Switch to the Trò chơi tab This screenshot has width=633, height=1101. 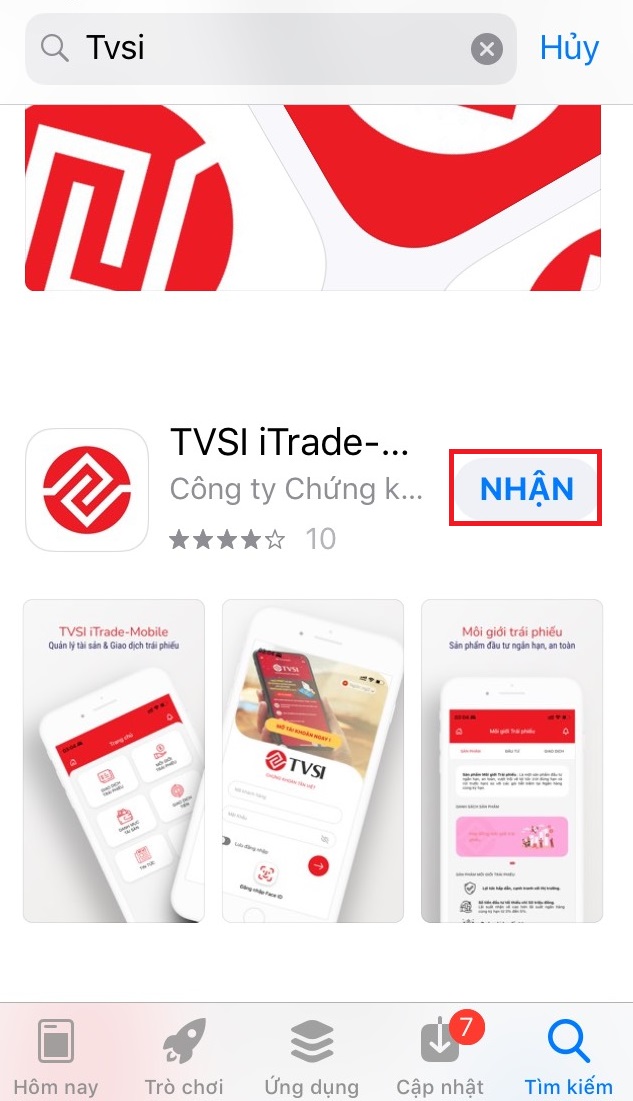tap(183, 1055)
